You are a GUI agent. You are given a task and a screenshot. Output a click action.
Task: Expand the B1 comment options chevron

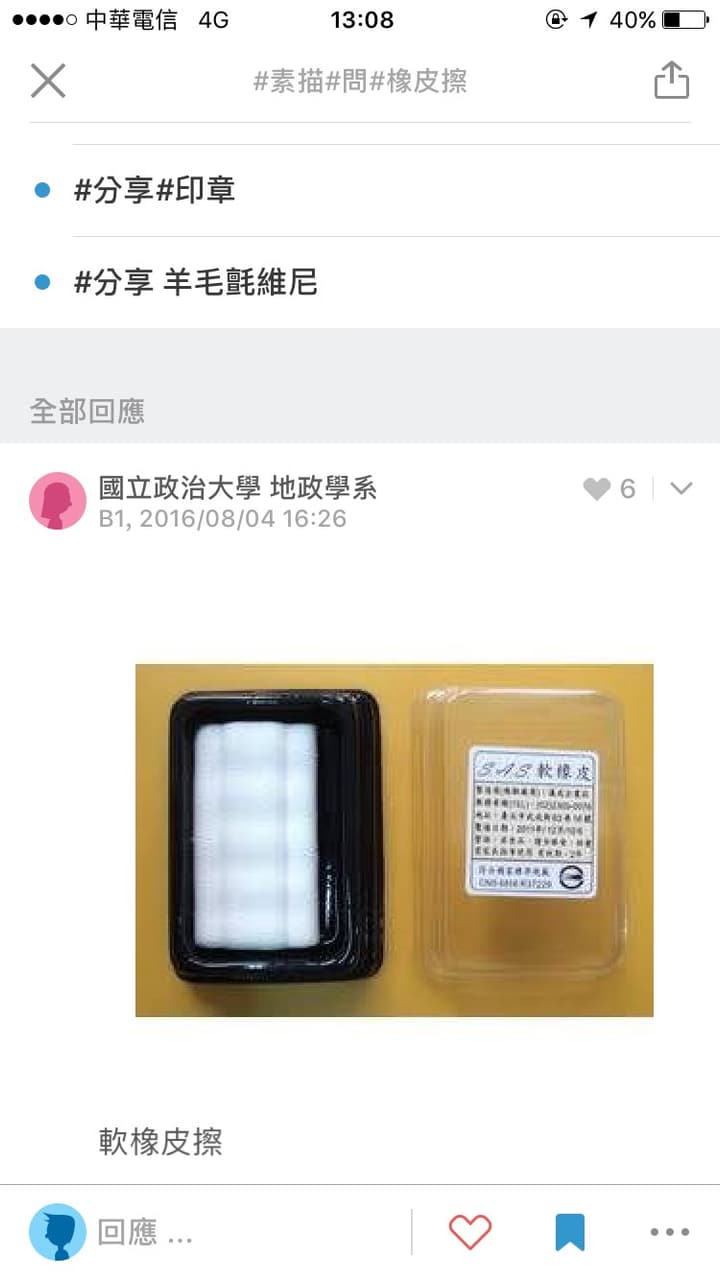(682, 489)
